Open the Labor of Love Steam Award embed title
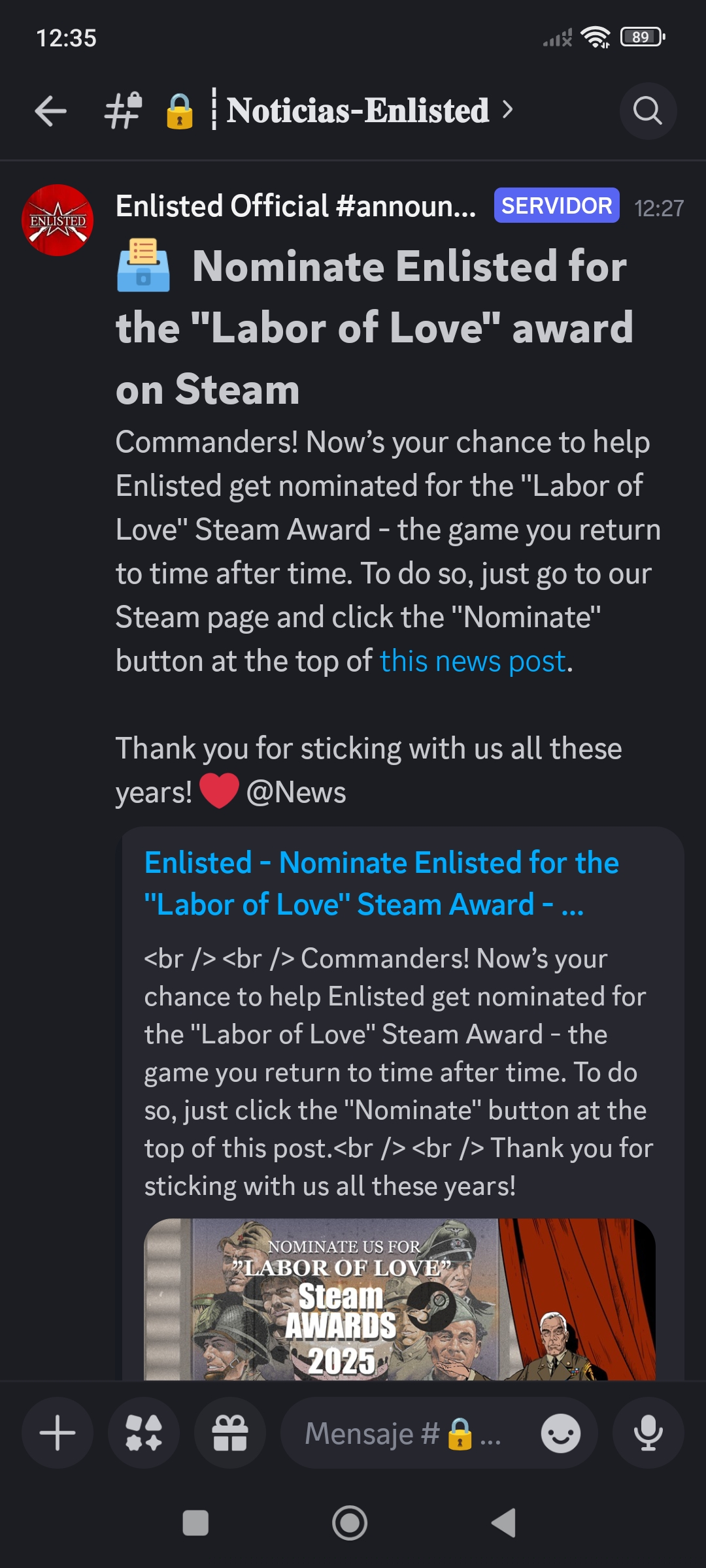 click(x=380, y=883)
